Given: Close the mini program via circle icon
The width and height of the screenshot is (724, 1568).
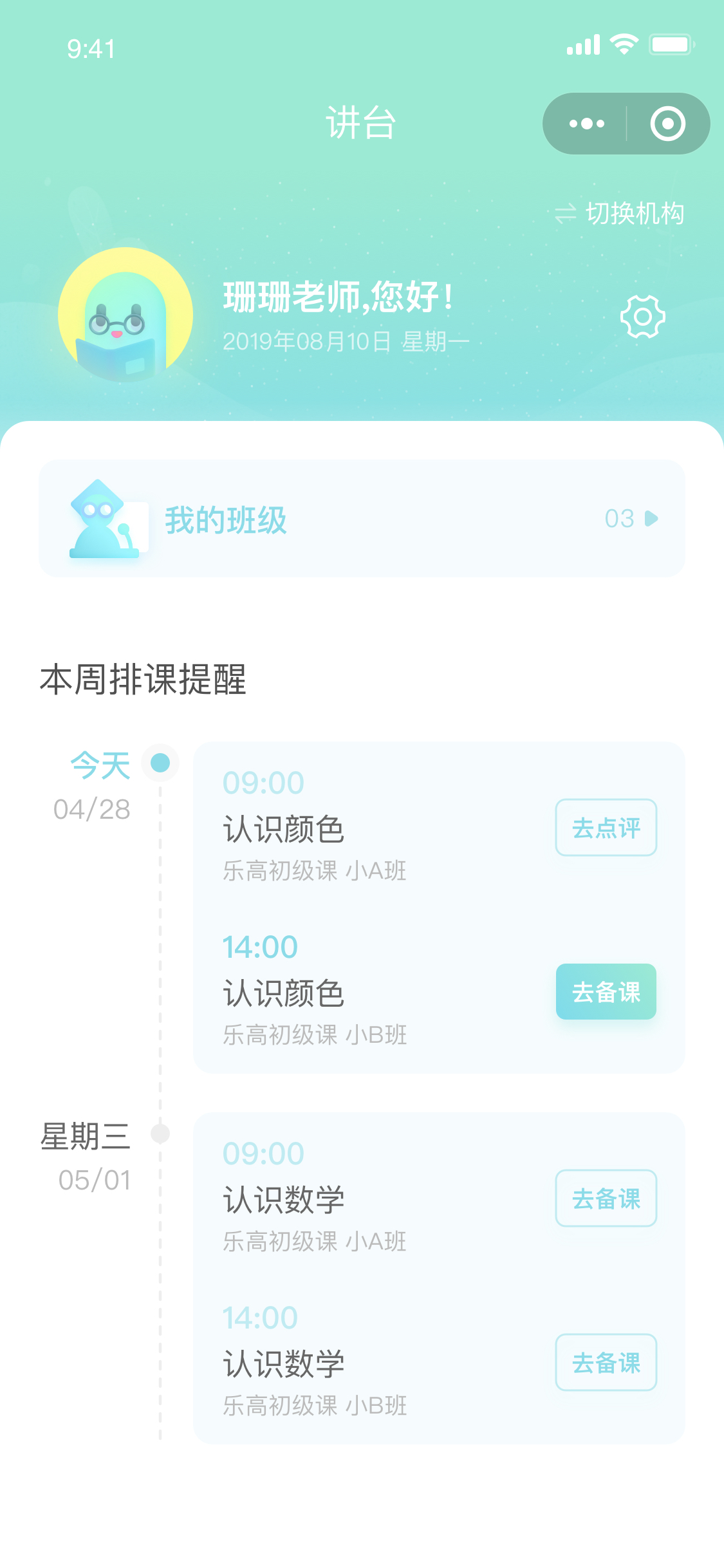Looking at the screenshot, I should tap(667, 124).
